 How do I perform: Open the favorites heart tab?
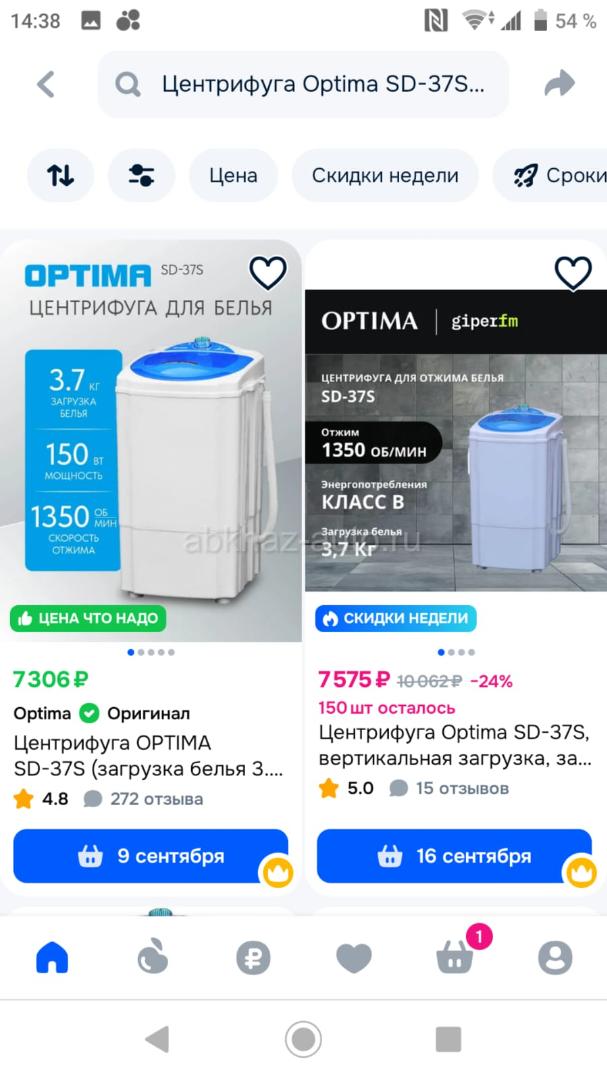coord(354,958)
